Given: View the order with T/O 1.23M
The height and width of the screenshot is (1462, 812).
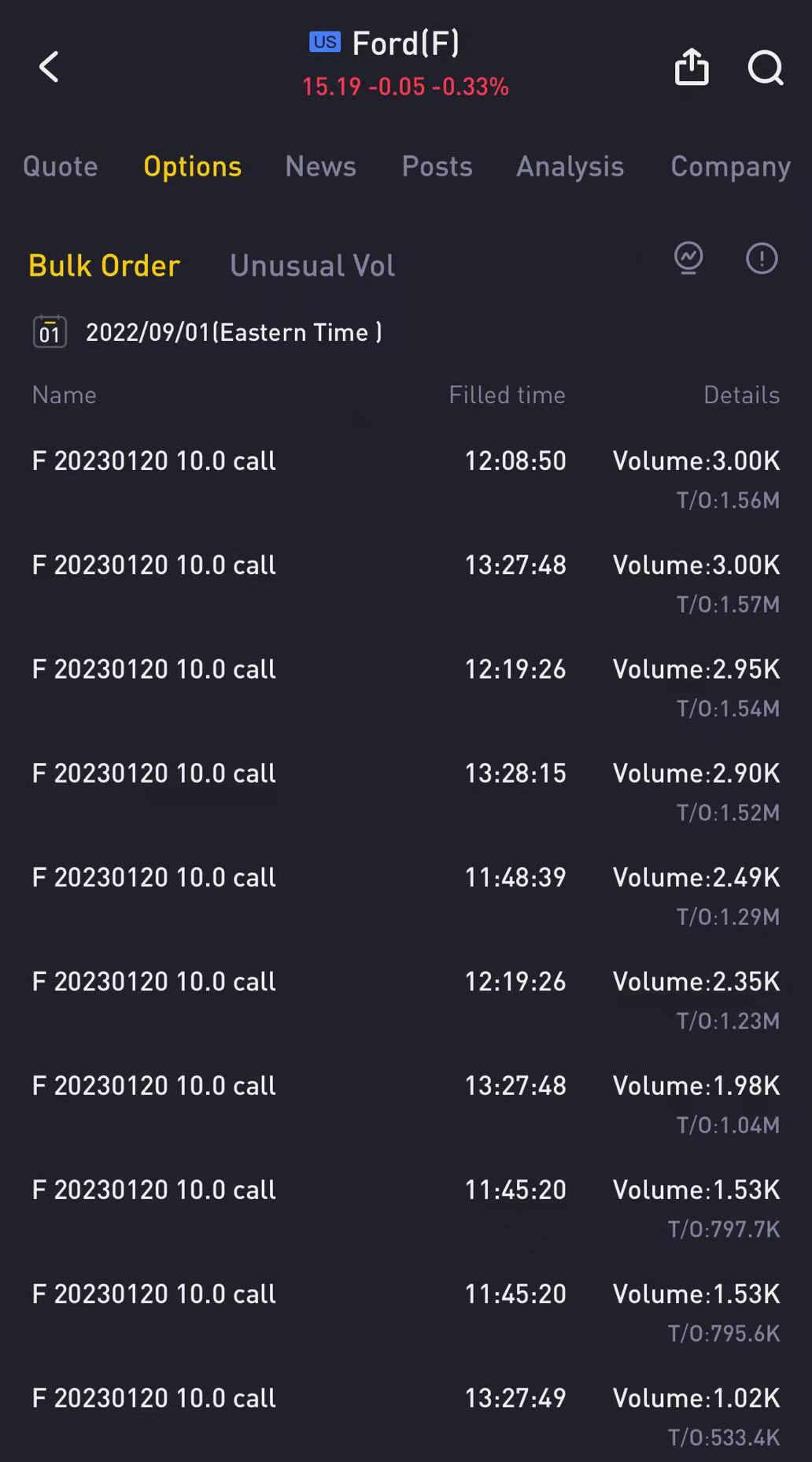Looking at the screenshot, I should [406, 1000].
